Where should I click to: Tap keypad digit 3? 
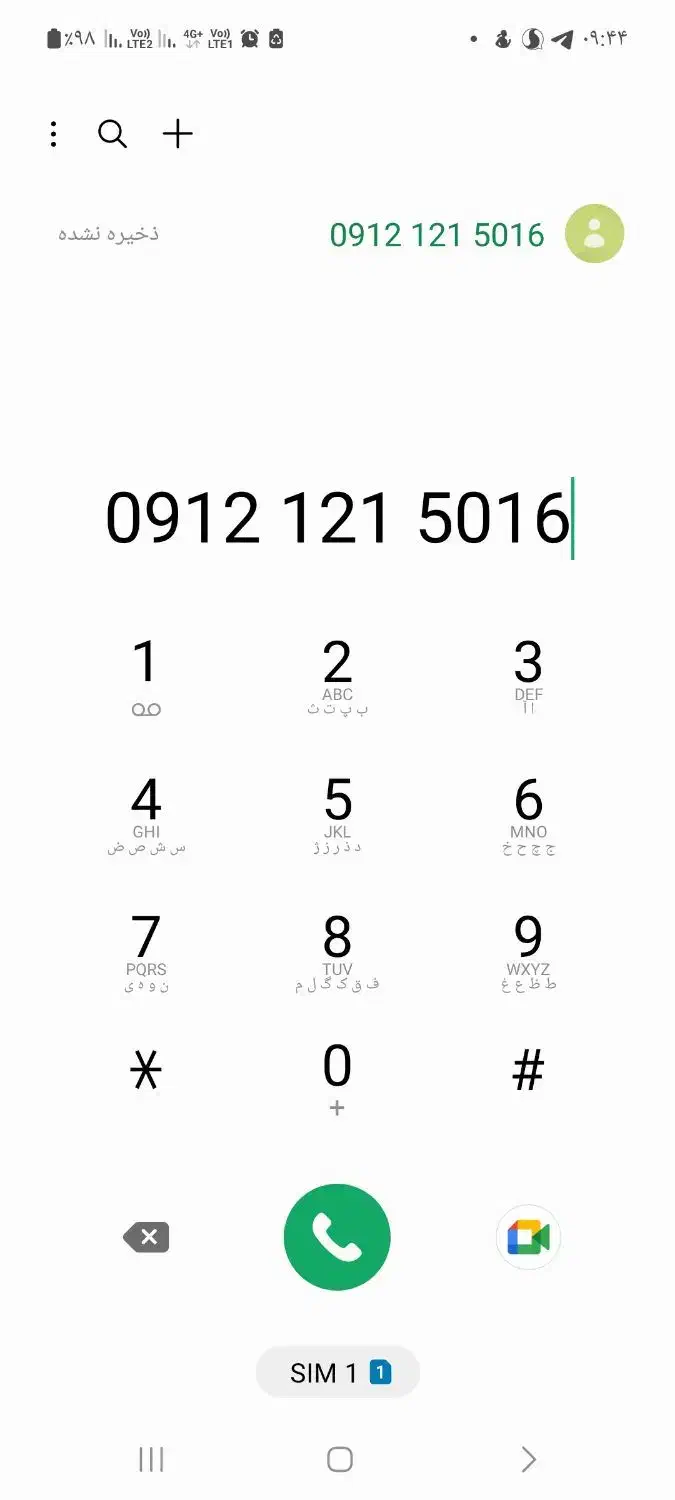coord(528,677)
